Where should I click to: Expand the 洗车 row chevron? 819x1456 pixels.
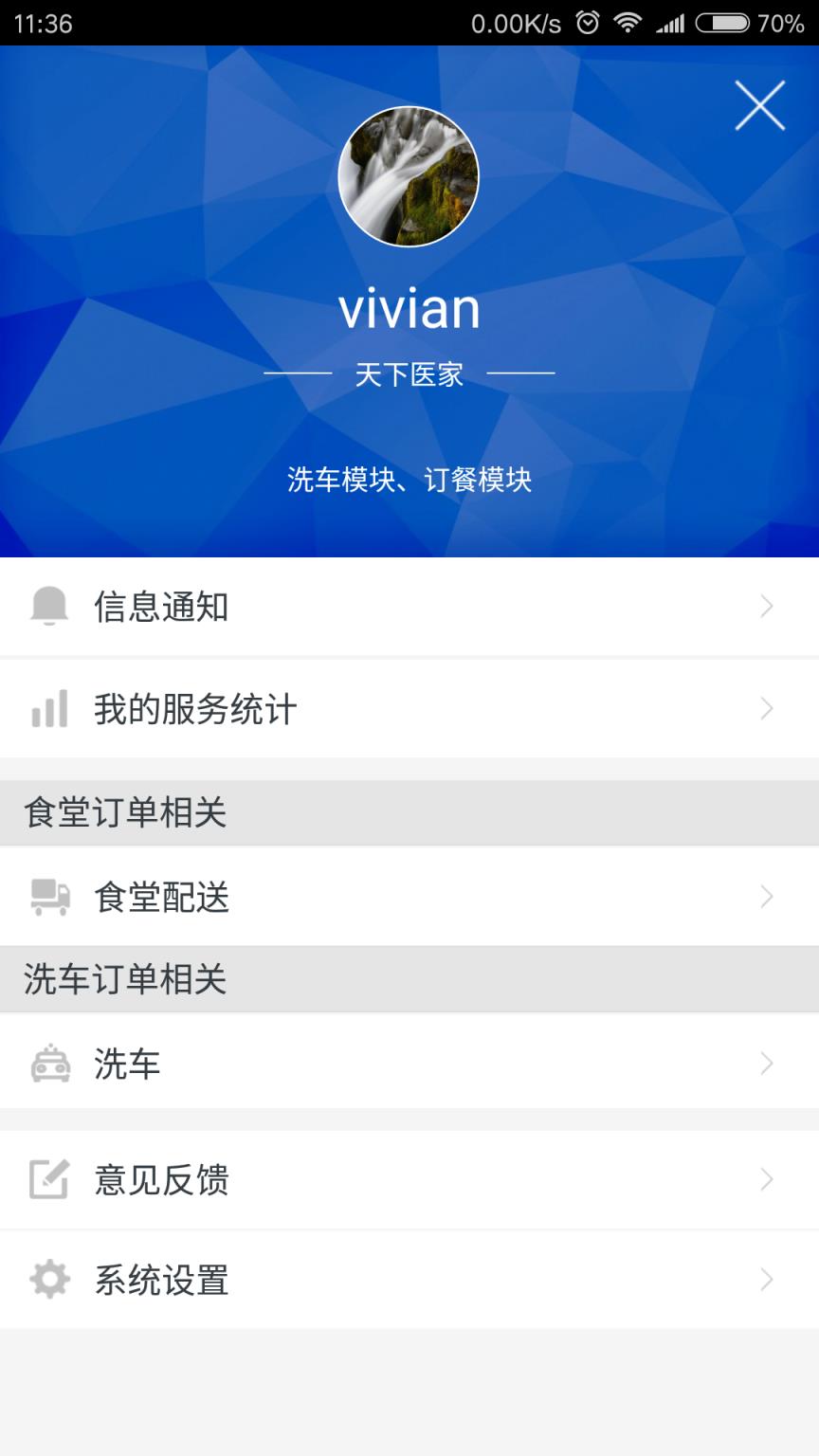(767, 1063)
